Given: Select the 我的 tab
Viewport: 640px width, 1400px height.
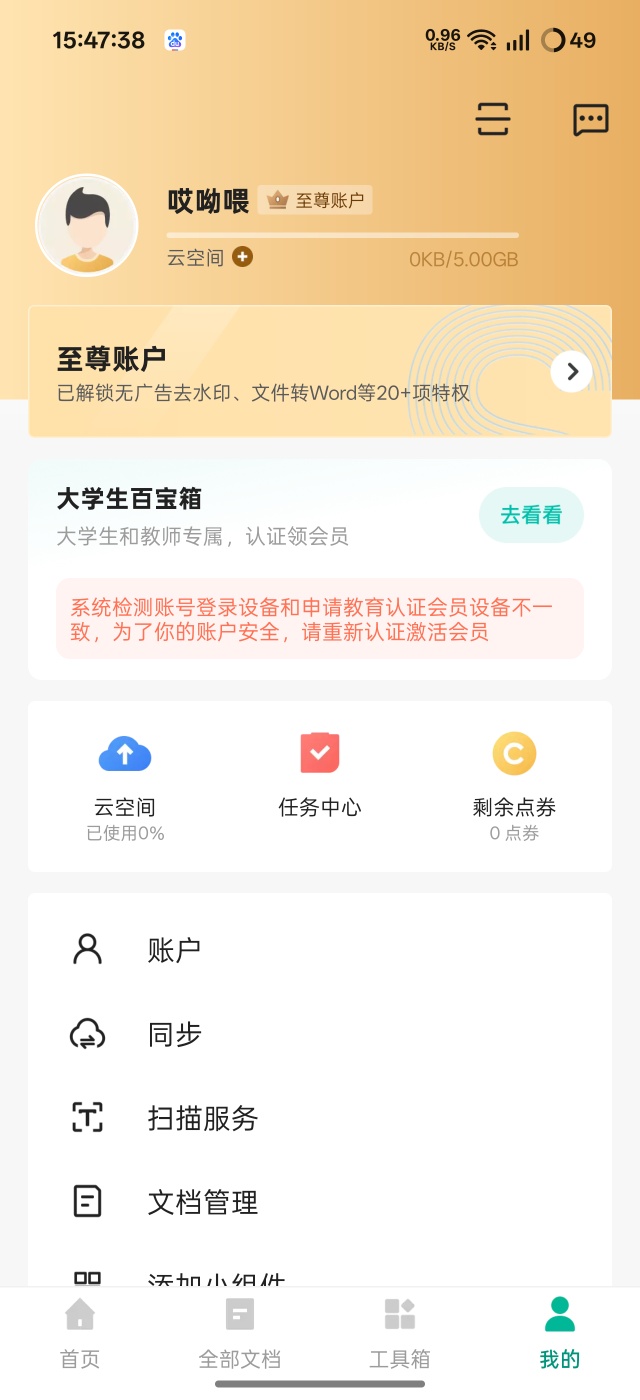Looking at the screenshot, I should tap(560, 1330).
